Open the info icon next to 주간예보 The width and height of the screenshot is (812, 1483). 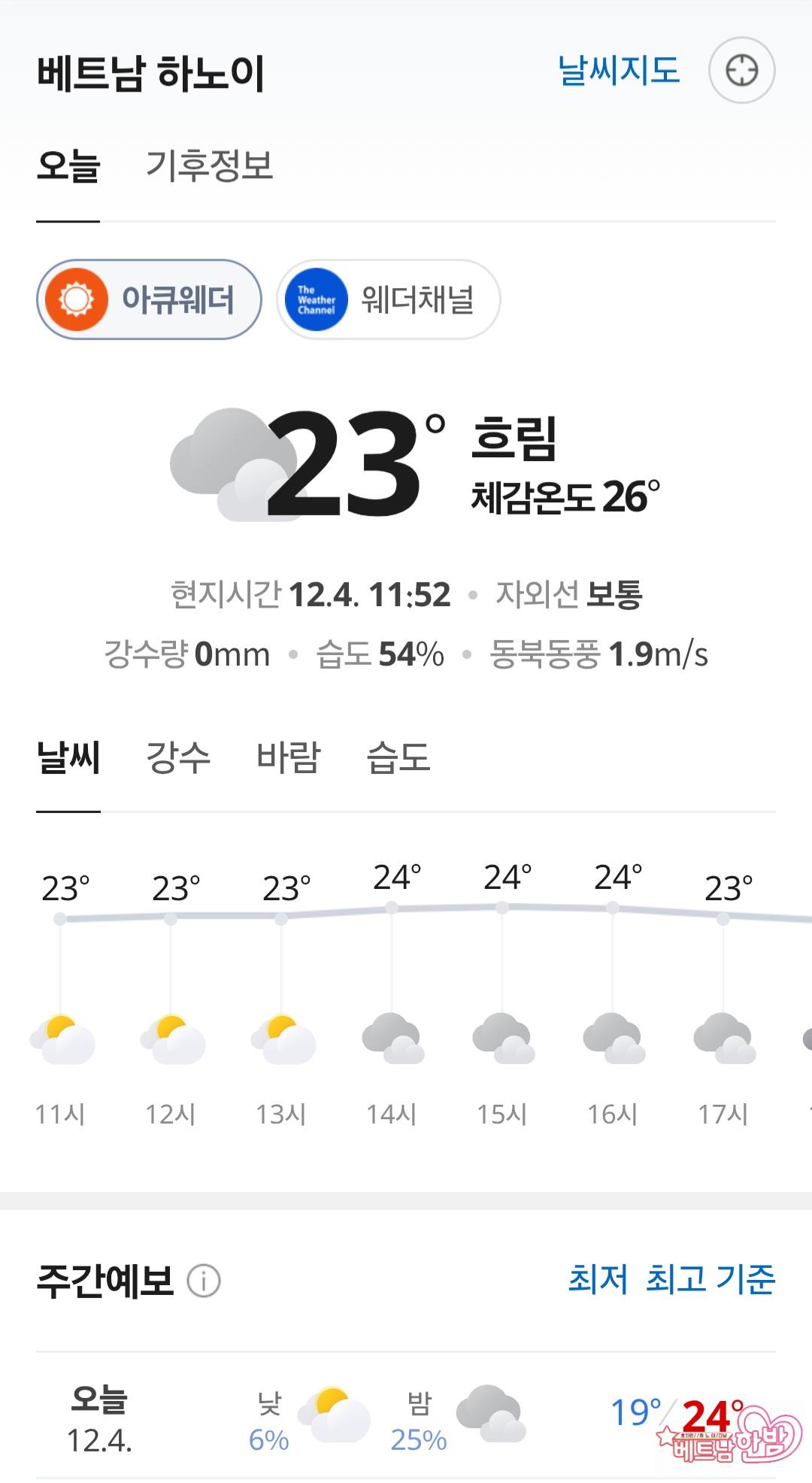[x=203, y=1281]
